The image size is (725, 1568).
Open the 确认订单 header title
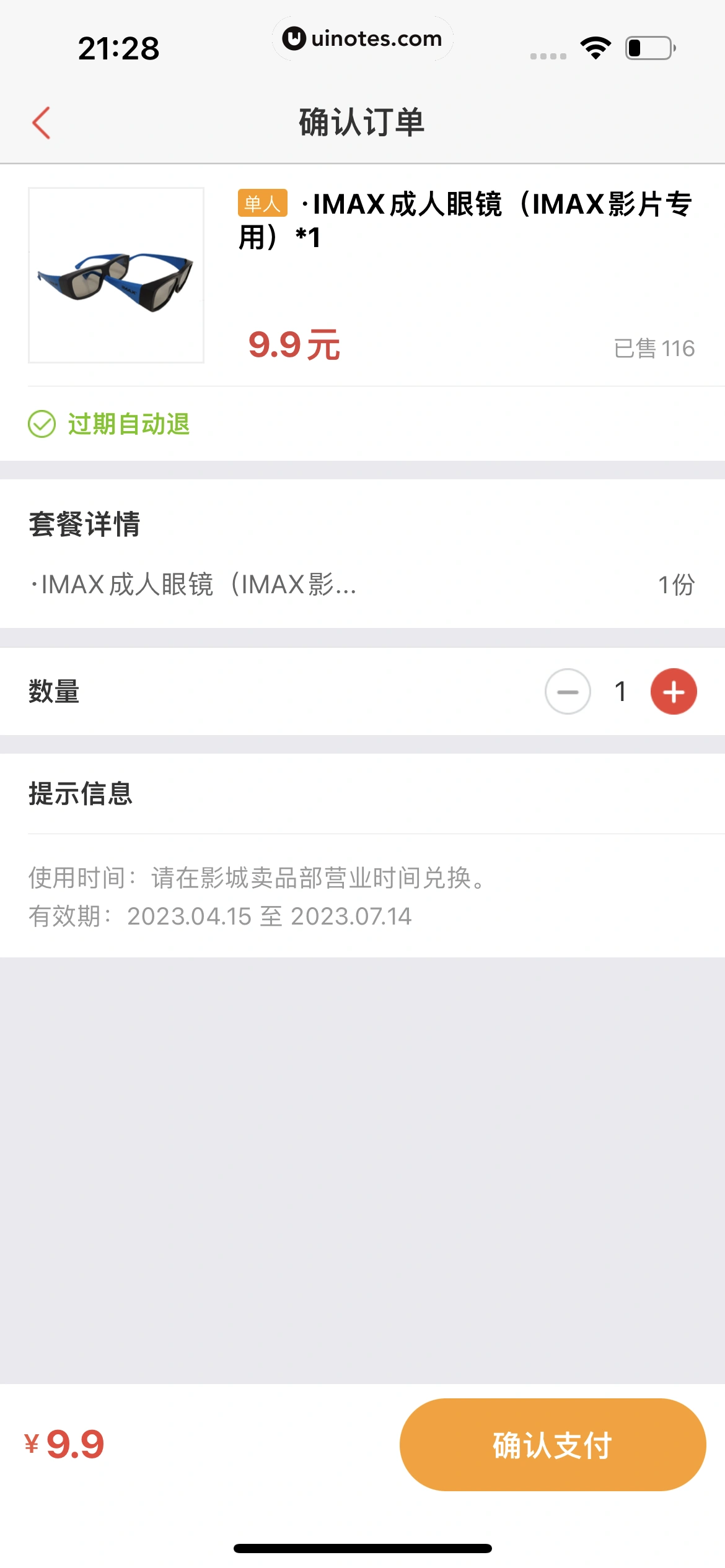pos(361,122)
